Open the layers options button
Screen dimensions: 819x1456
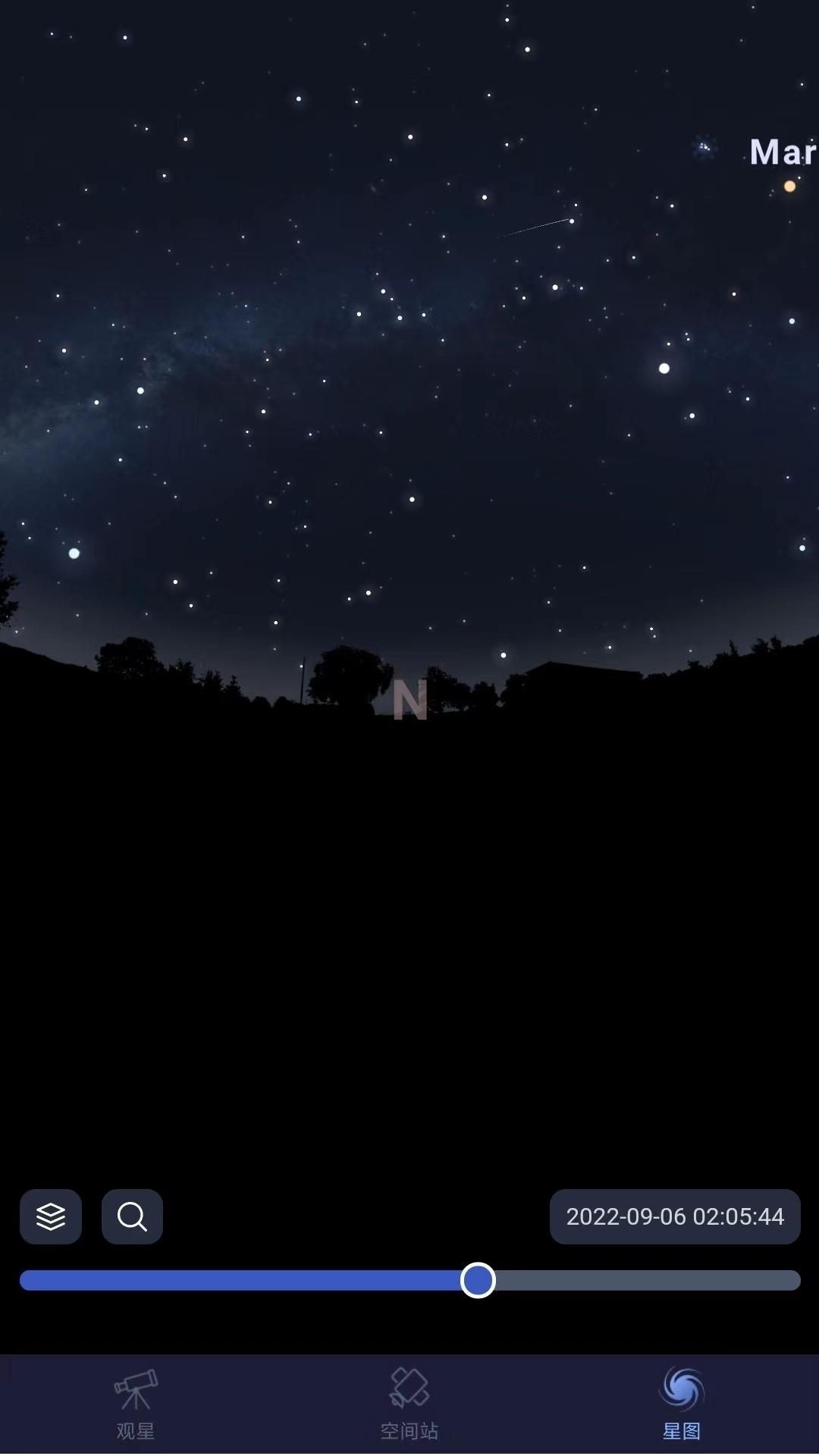click(51, 1216)
